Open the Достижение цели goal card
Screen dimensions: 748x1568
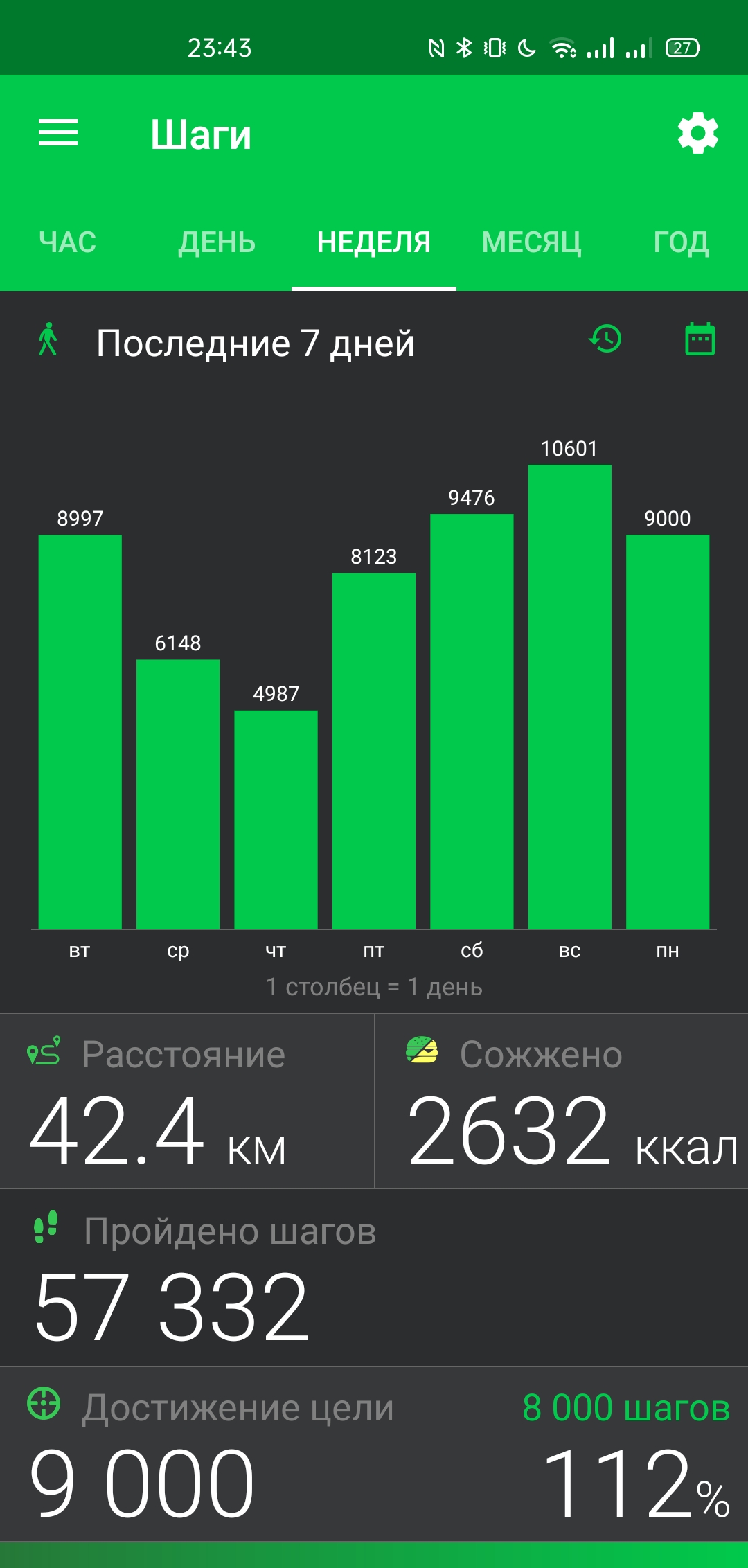[374, 1454]
